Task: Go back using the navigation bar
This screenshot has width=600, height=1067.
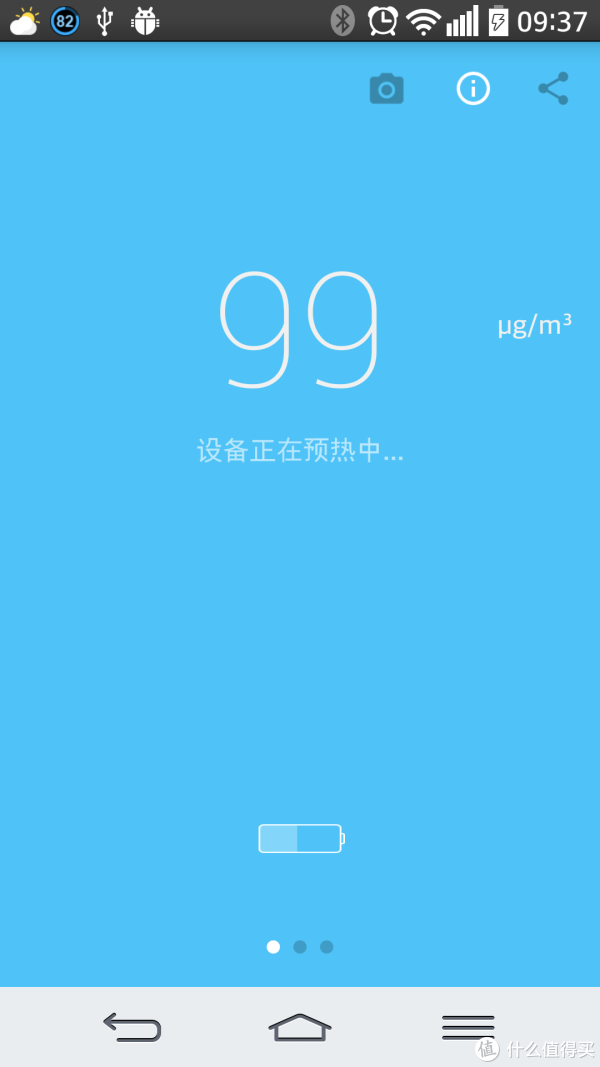Action: (132, 1027)
